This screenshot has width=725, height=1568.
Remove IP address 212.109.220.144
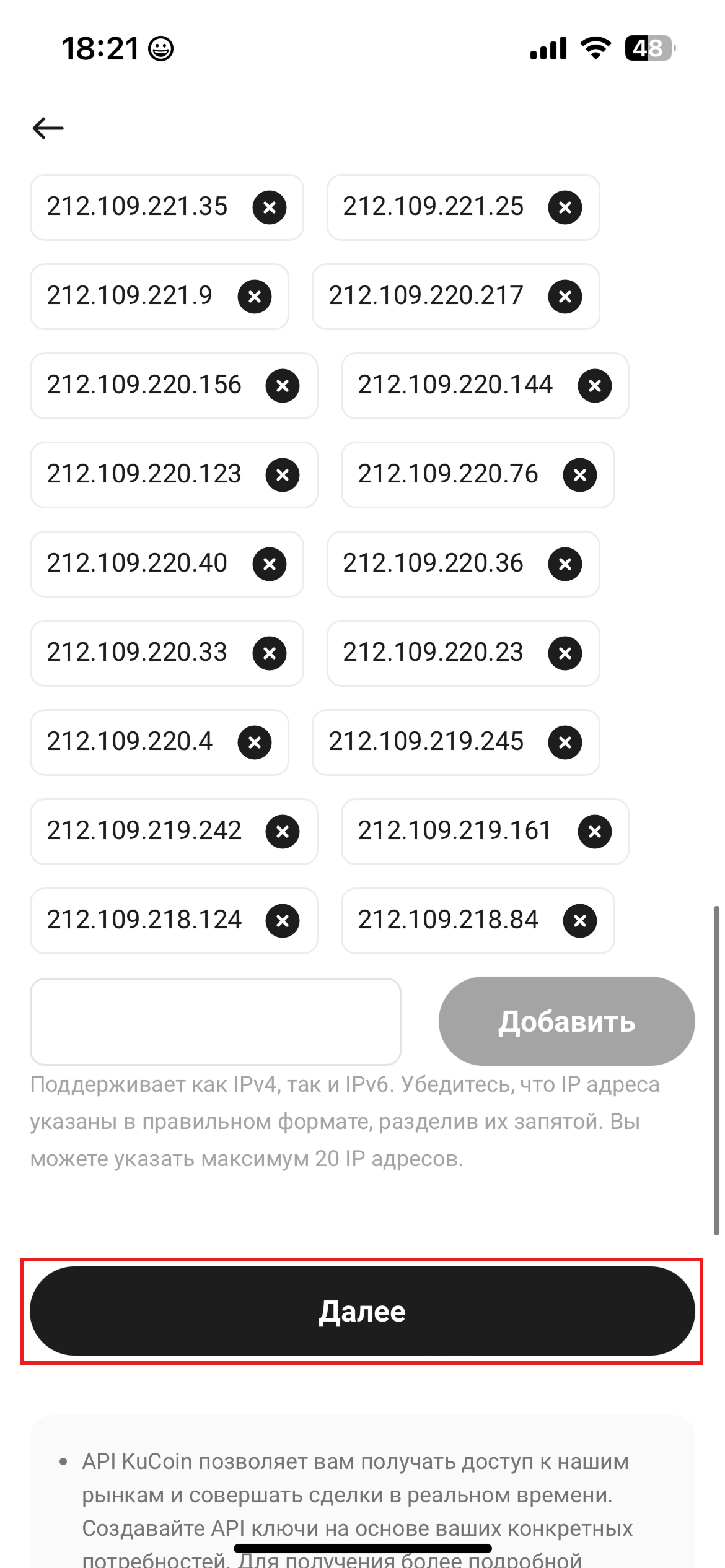(595, 386)
